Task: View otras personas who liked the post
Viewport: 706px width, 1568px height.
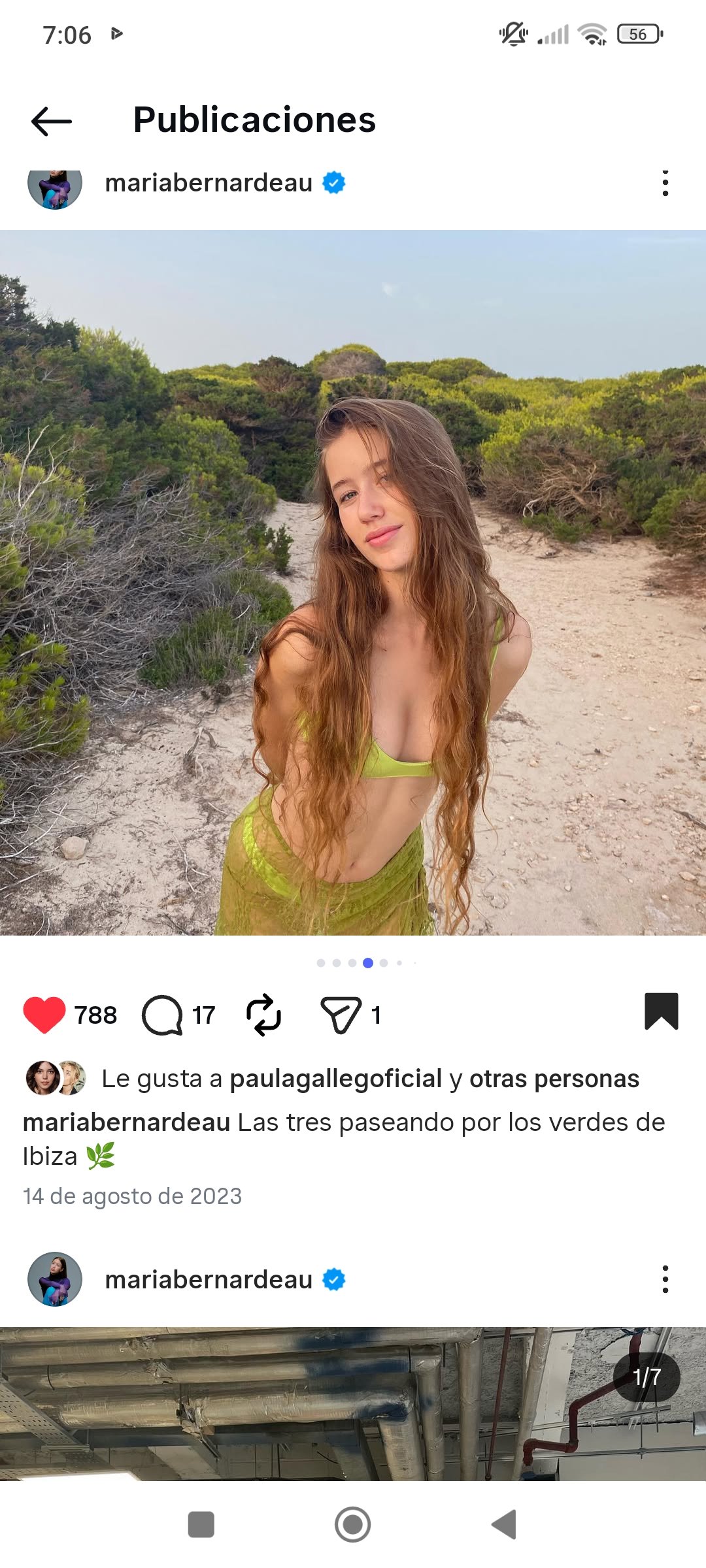Action: tap(554, 1079)
